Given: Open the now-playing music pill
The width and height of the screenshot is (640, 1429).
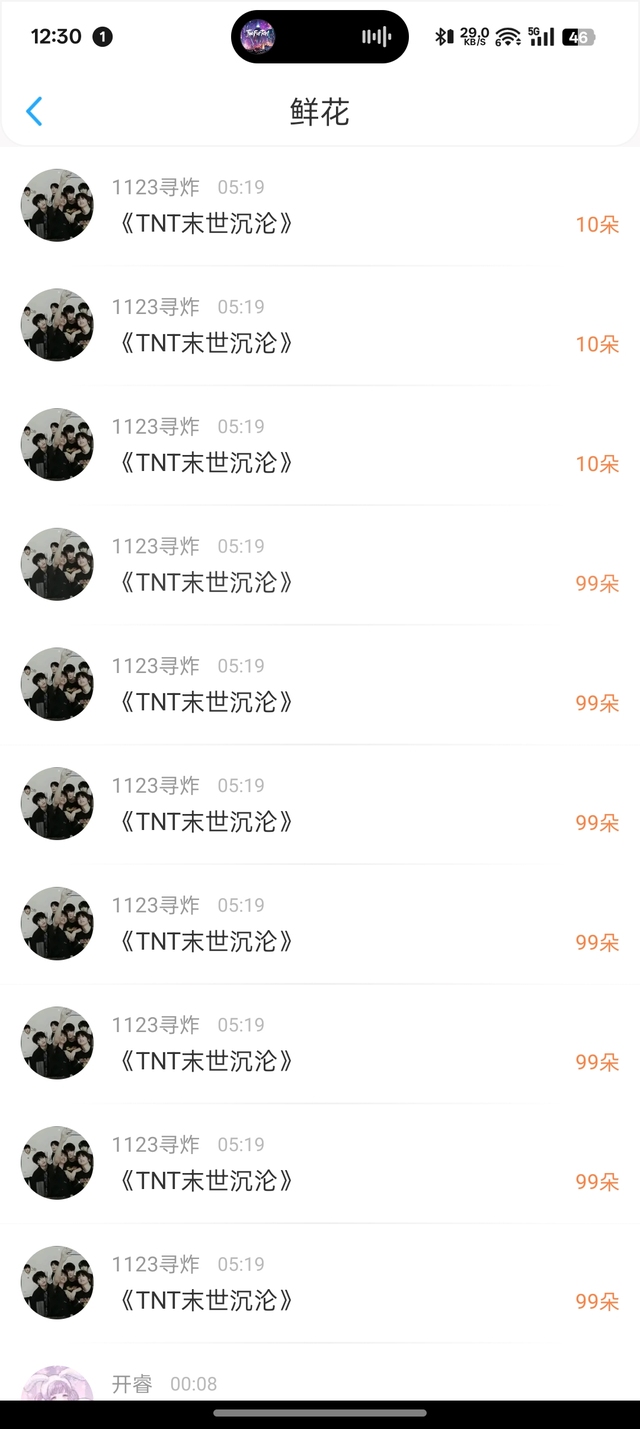Looking at the screenshot, I should click(x=320, y=37).
